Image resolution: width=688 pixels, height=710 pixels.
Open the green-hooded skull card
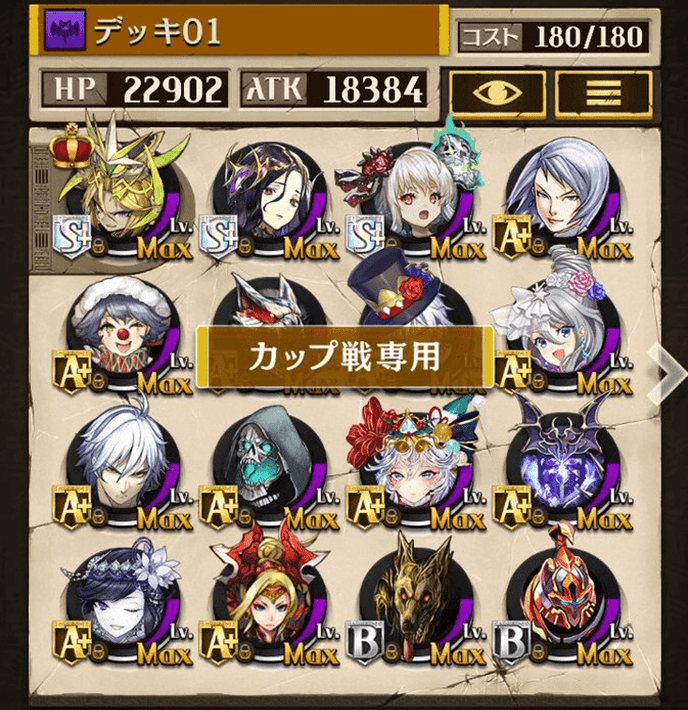[264, 470]
